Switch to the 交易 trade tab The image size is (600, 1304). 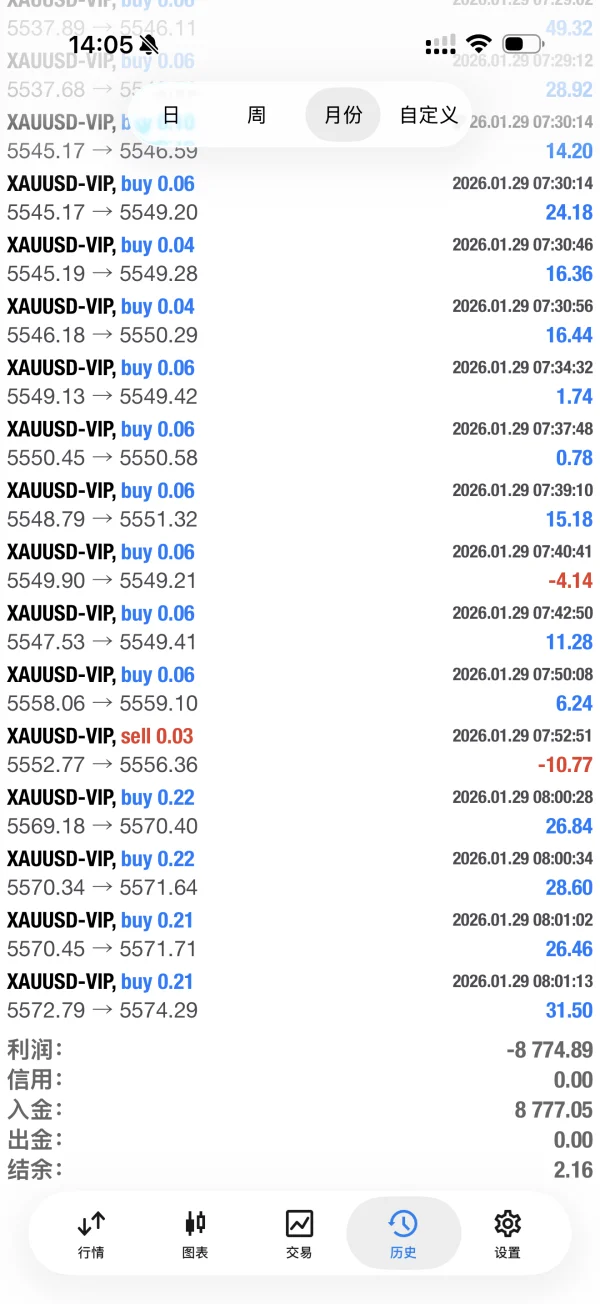299,1234
